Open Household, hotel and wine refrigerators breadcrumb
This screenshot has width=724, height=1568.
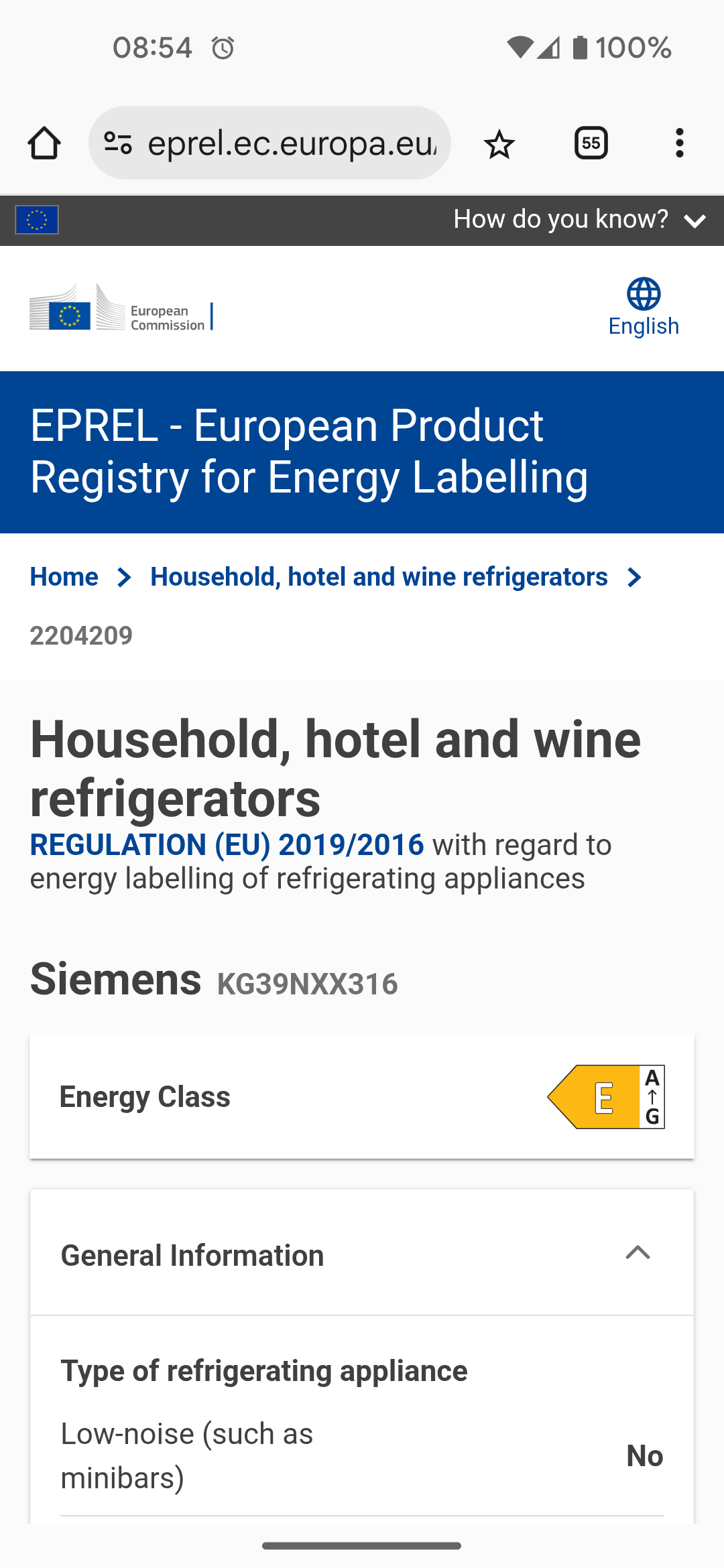[379, 577]
